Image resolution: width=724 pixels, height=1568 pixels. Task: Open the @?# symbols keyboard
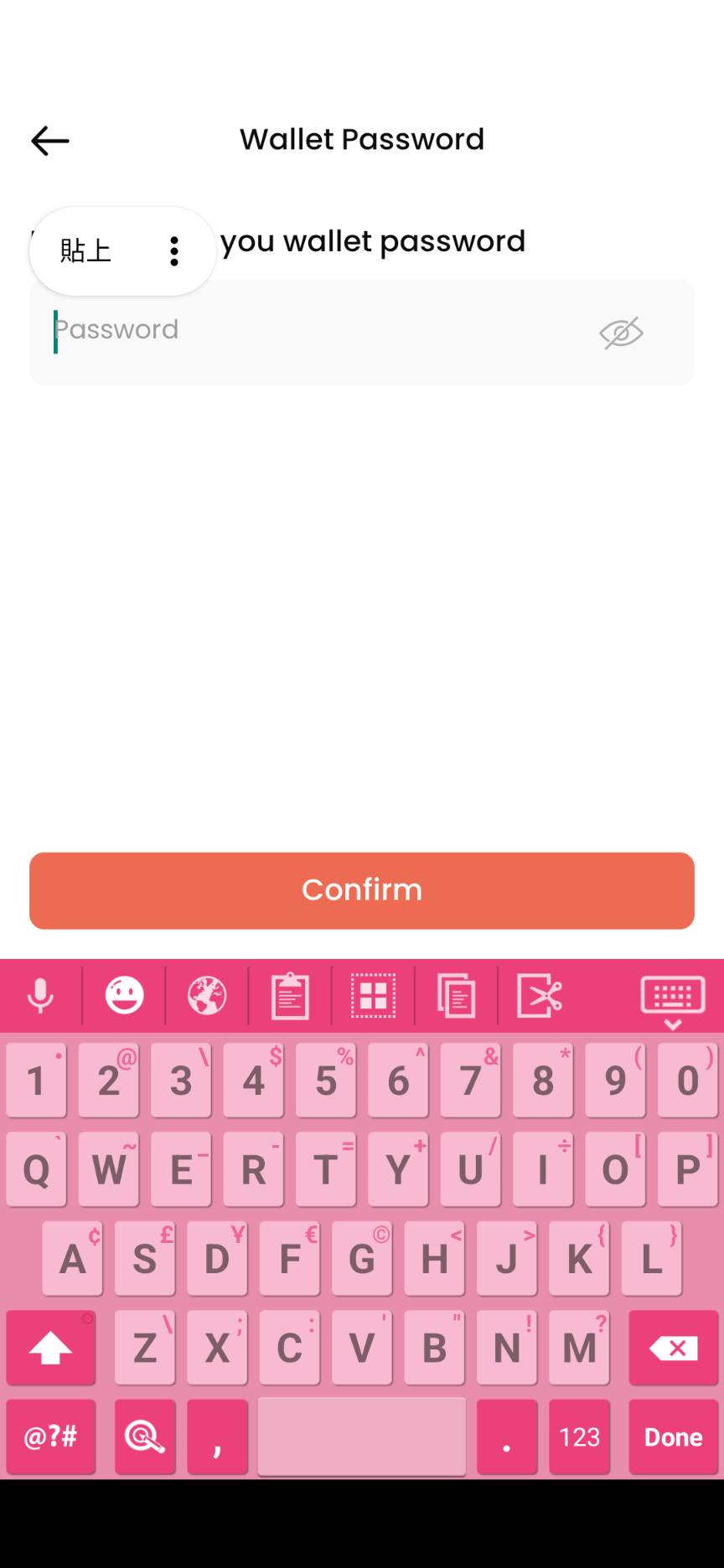click(x=50, y=1436)
